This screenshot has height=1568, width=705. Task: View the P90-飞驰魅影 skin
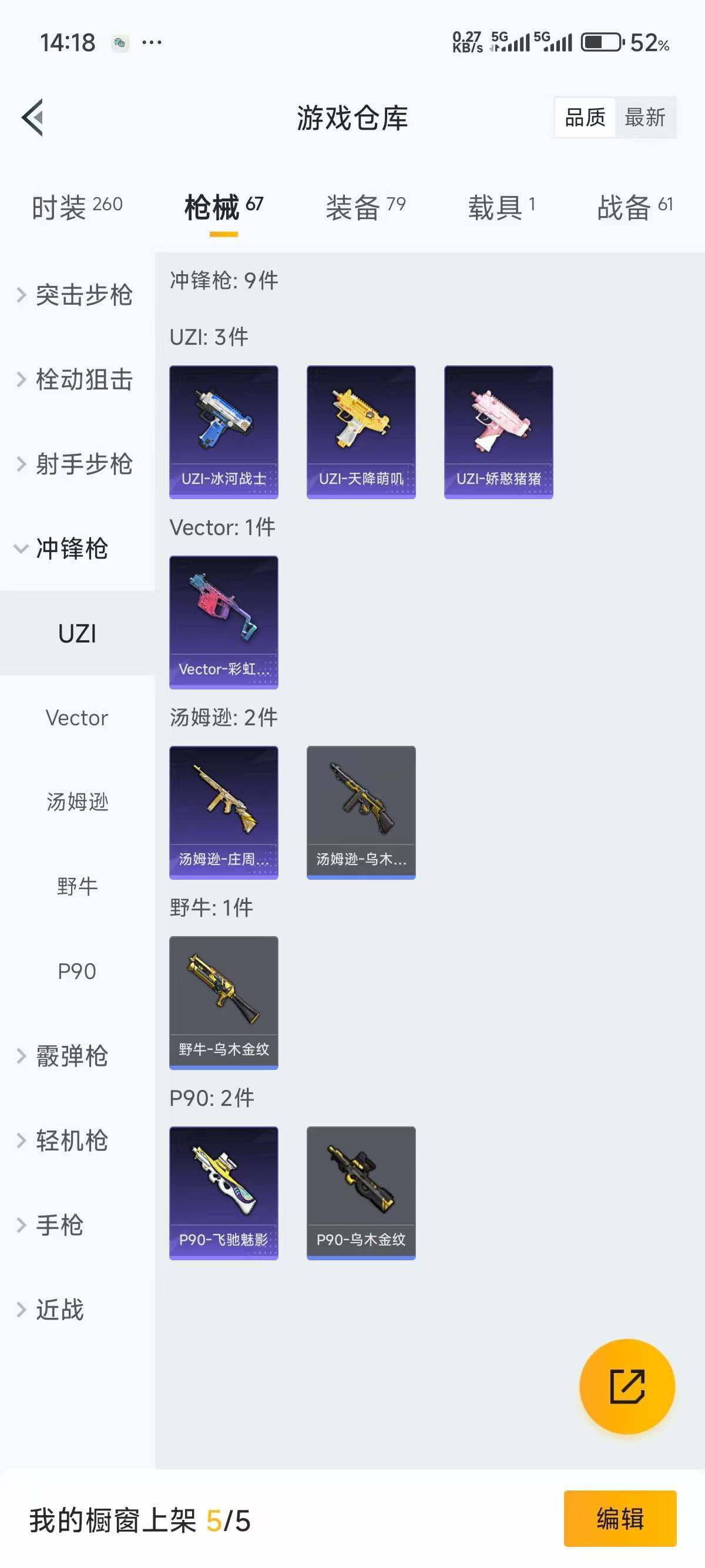pyautogui.click(x=223, y=1192)
